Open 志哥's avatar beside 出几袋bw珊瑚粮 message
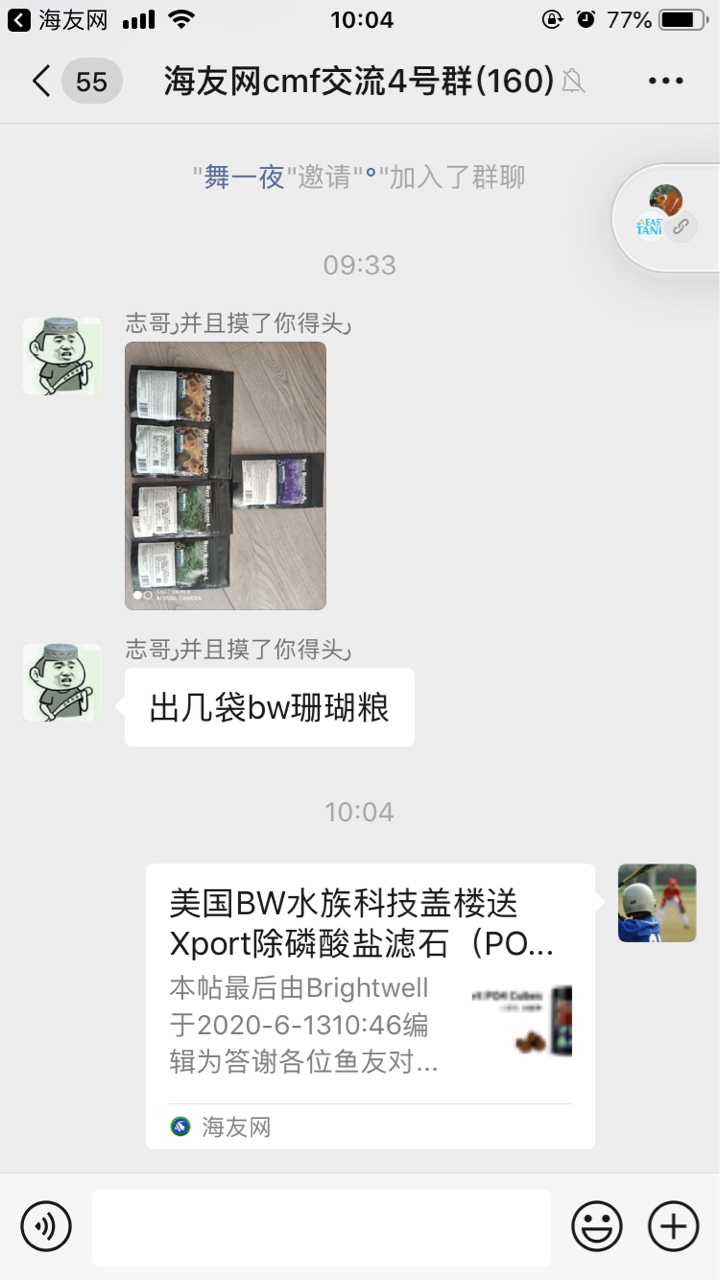This screenshot has width=720, height=1280. pos(62,682)
